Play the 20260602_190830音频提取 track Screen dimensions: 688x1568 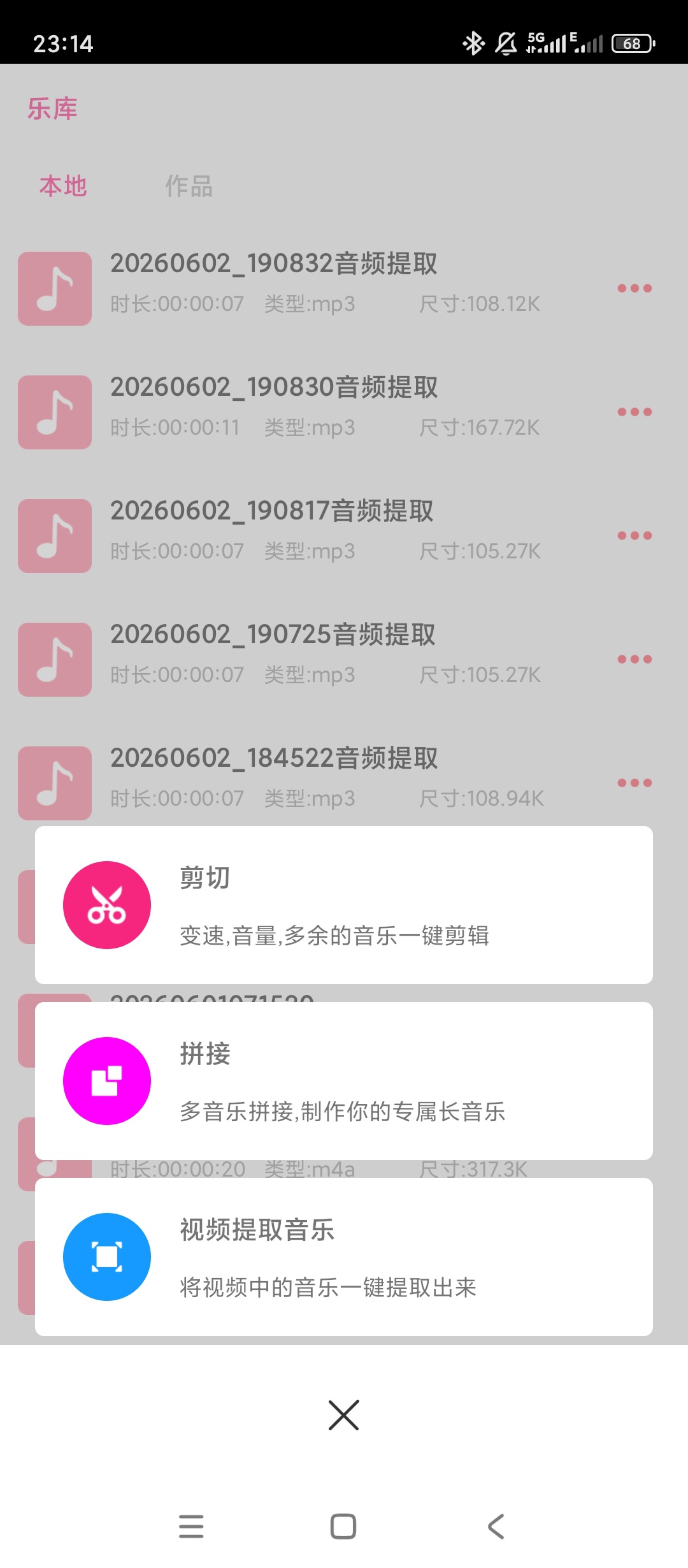[x=55, y=412]
